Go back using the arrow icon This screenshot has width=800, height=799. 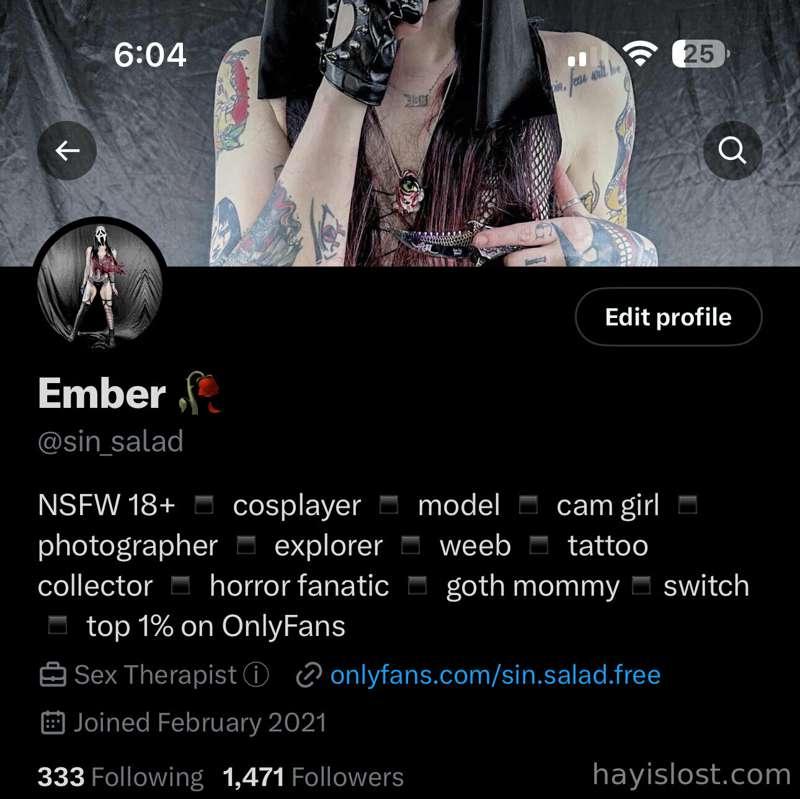[67, 151]
